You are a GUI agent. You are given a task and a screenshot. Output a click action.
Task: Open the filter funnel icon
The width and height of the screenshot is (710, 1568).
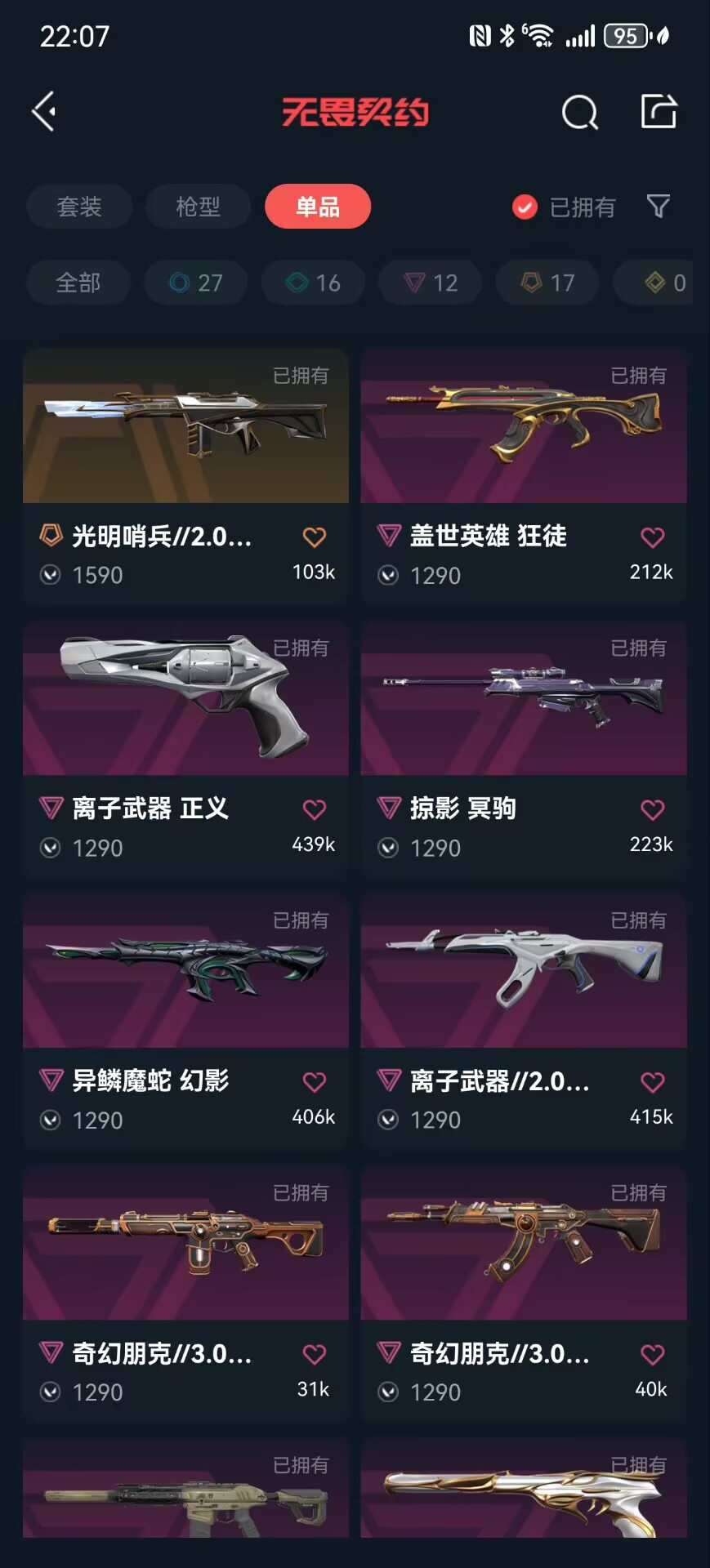[658, 207]
